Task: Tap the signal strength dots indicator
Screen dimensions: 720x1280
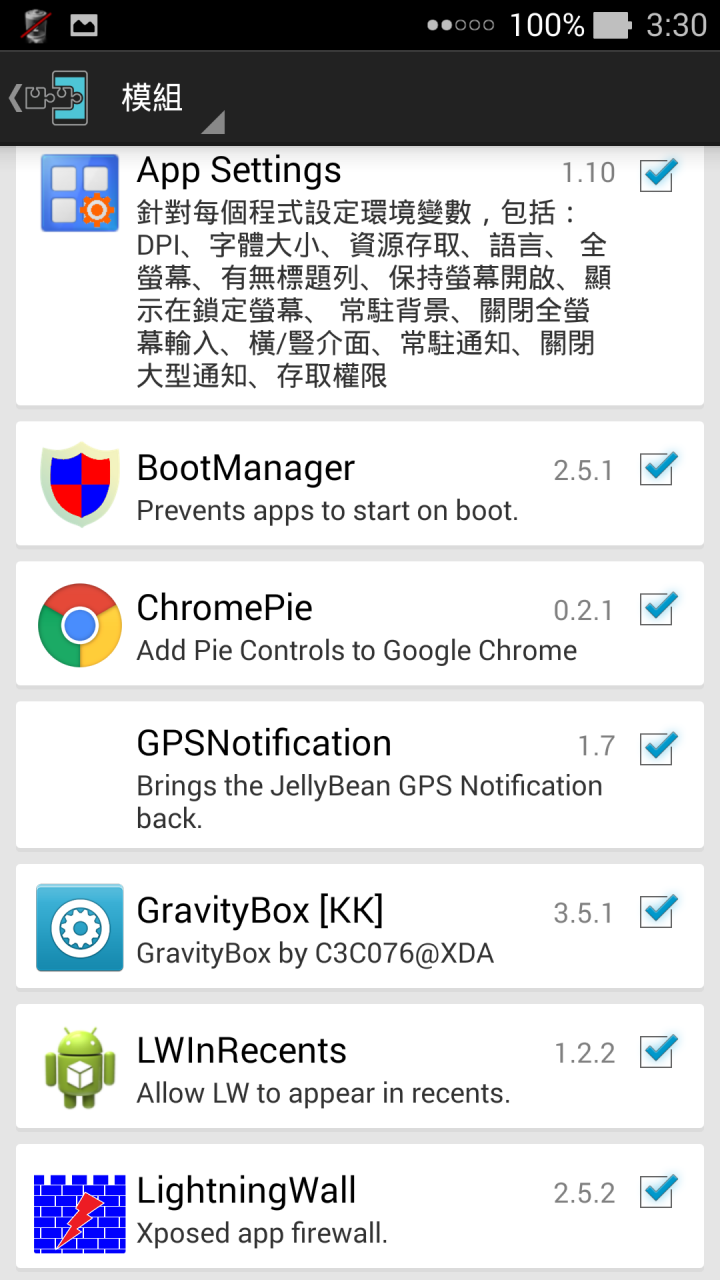Action: coord(458,26)
